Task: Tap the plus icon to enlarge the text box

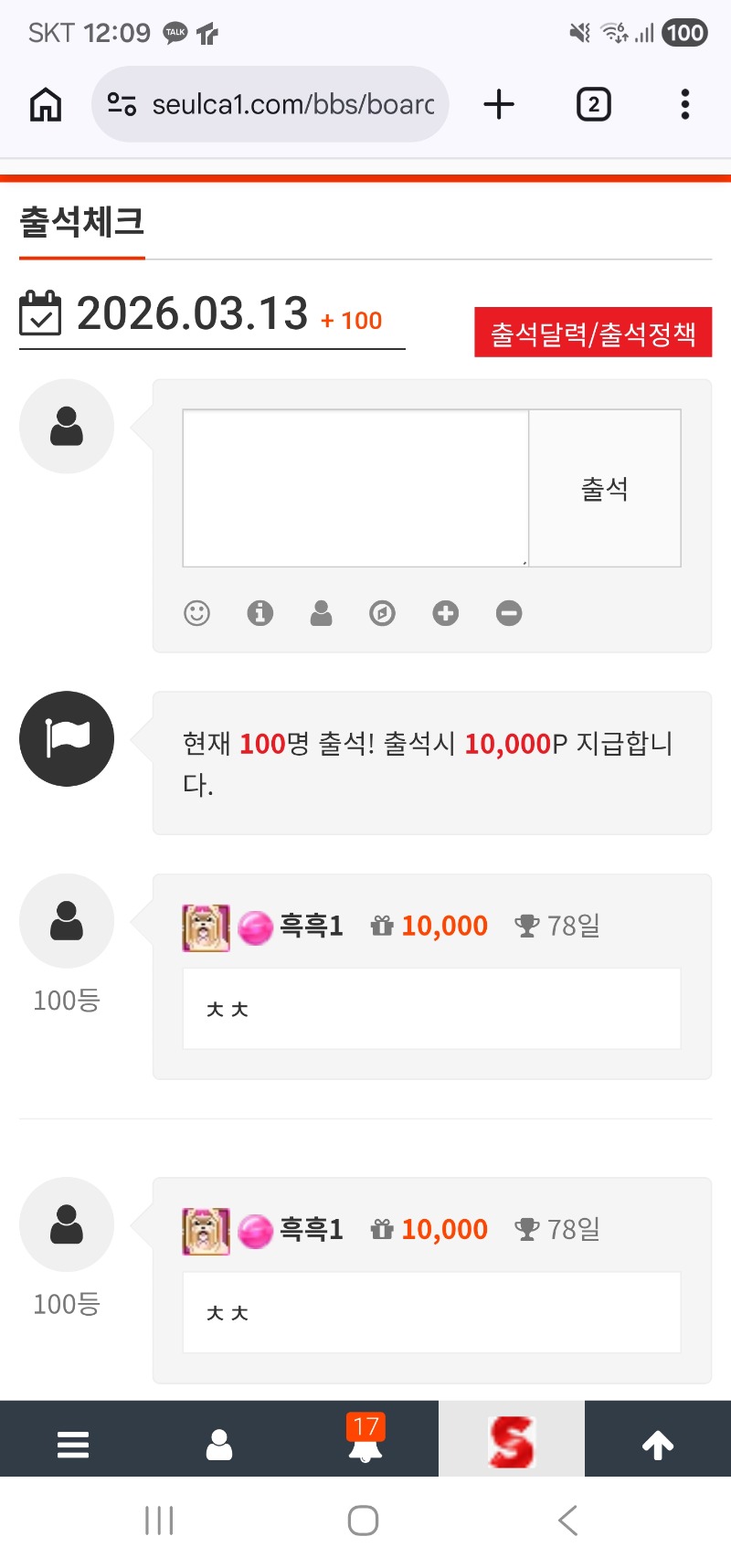Action: click(446, 613)
